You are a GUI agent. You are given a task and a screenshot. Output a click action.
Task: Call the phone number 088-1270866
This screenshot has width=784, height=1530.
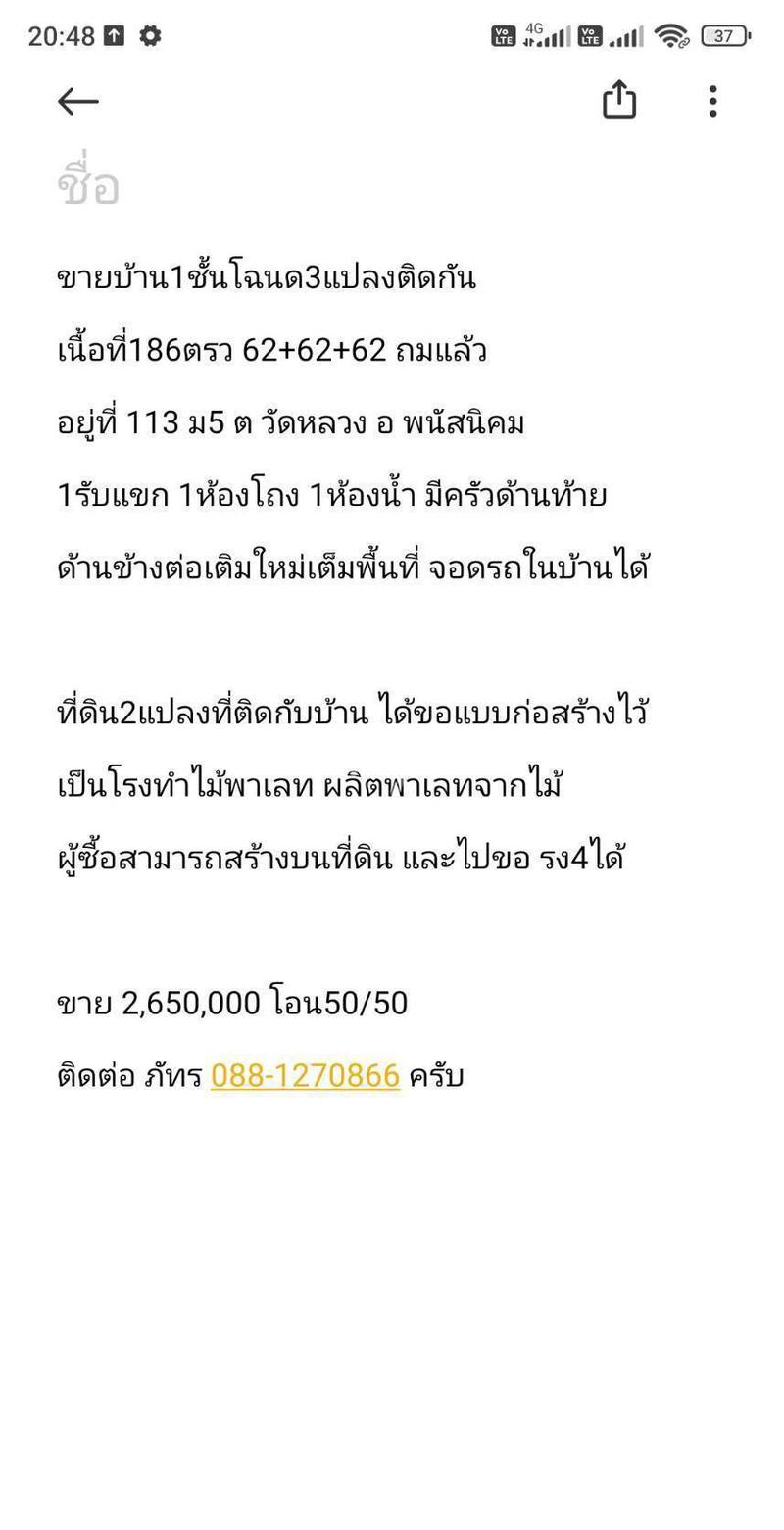[x=305, y=1075]
